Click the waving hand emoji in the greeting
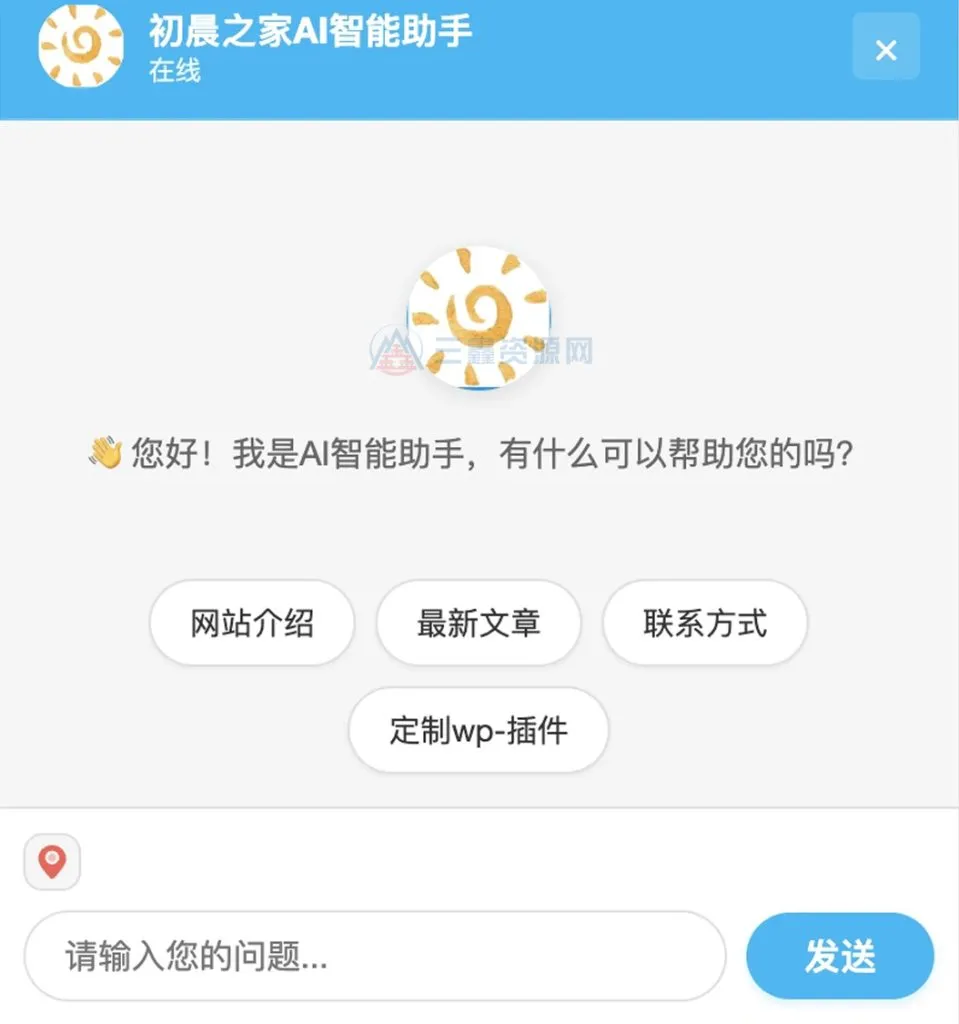The height and width of the screenshot is (1024, 959). tap(106, 452)
